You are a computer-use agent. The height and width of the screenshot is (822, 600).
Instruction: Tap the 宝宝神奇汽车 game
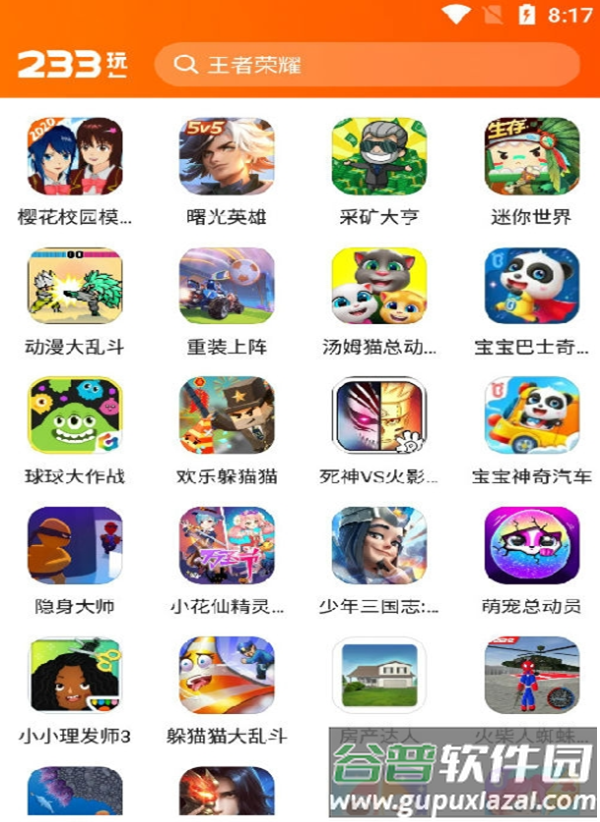531,416
